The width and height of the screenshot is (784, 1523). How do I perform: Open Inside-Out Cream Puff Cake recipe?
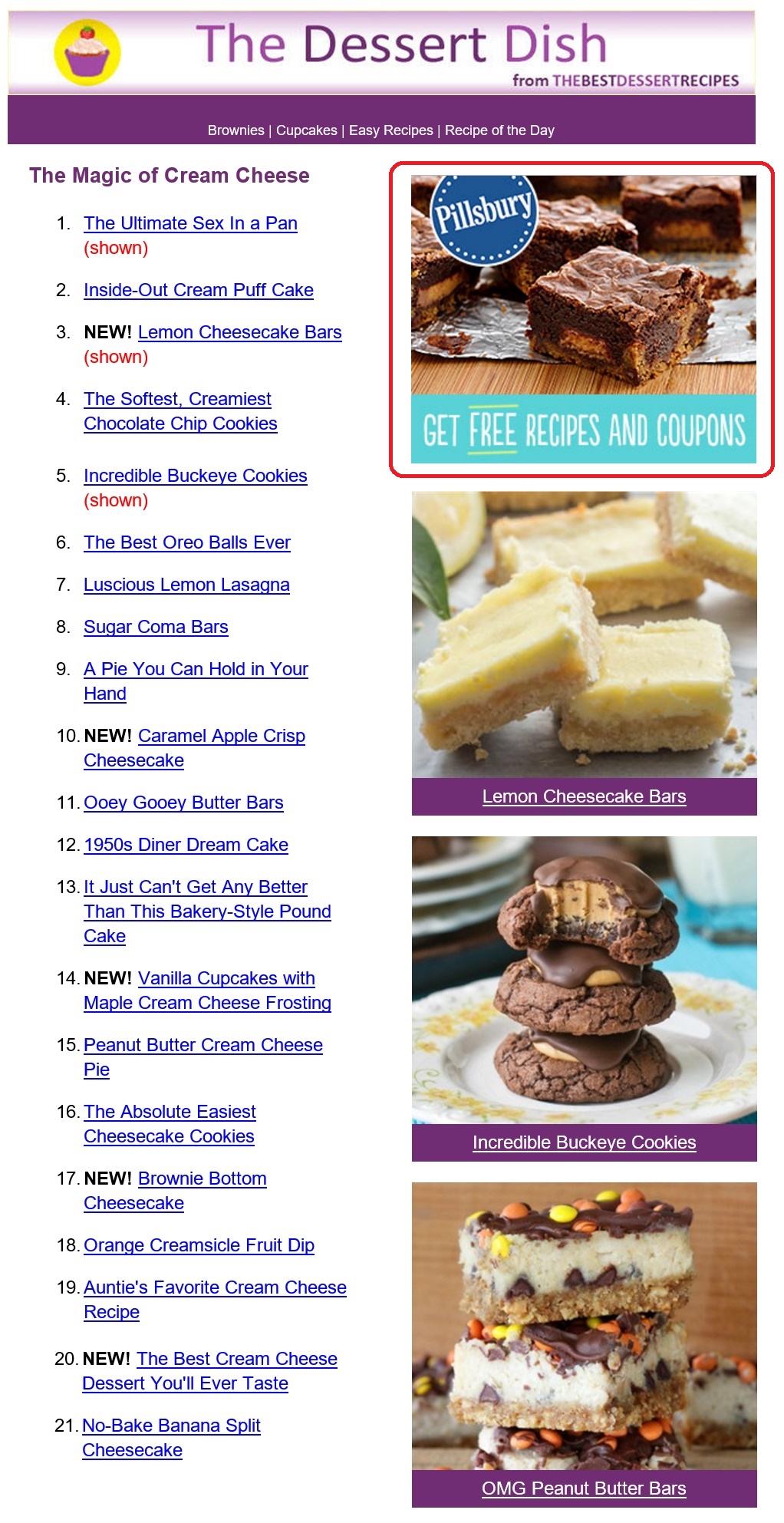tap(199, 290)
